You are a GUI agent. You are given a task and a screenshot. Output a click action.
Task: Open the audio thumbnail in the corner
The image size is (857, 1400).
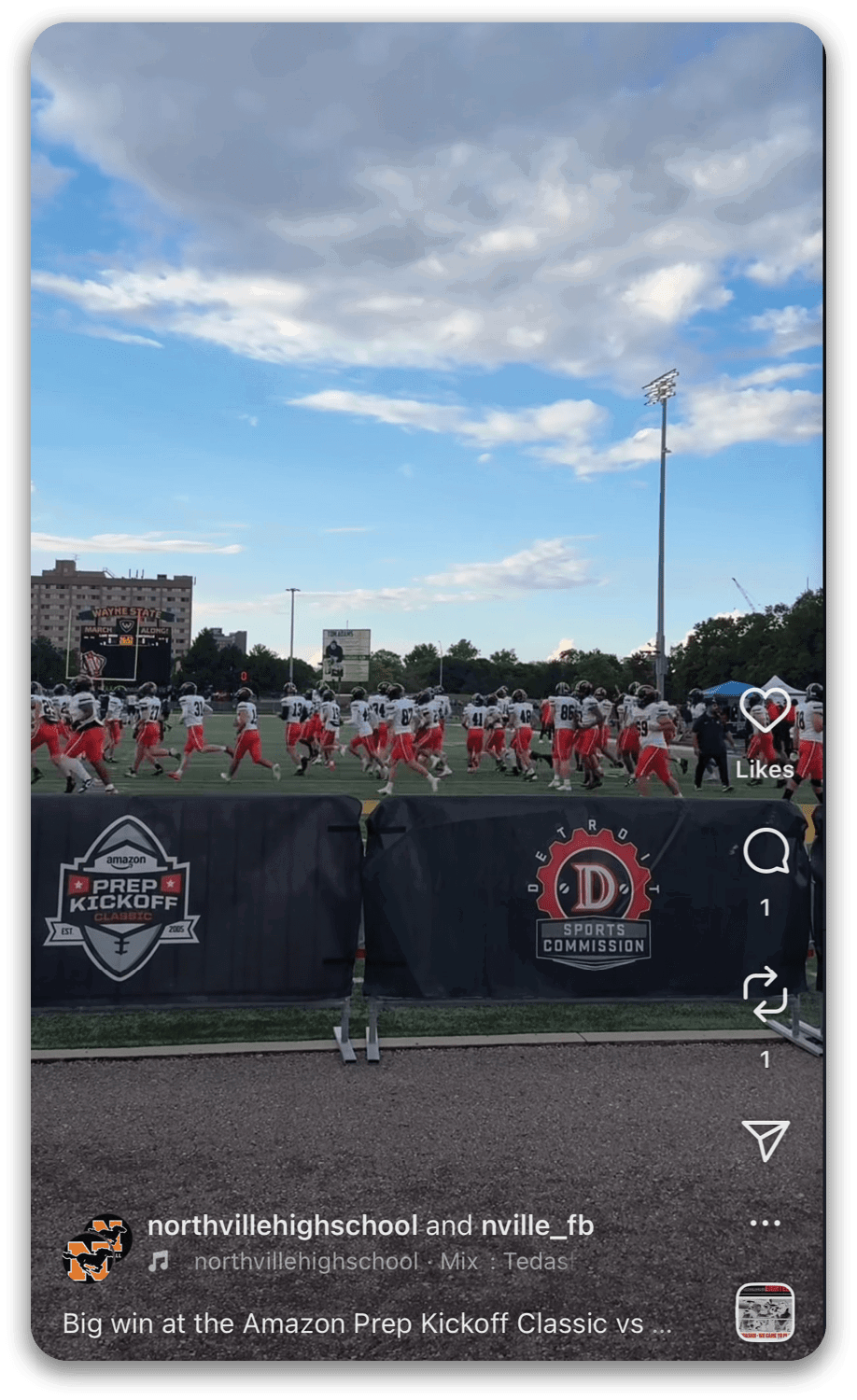[x=765, y=1312]
